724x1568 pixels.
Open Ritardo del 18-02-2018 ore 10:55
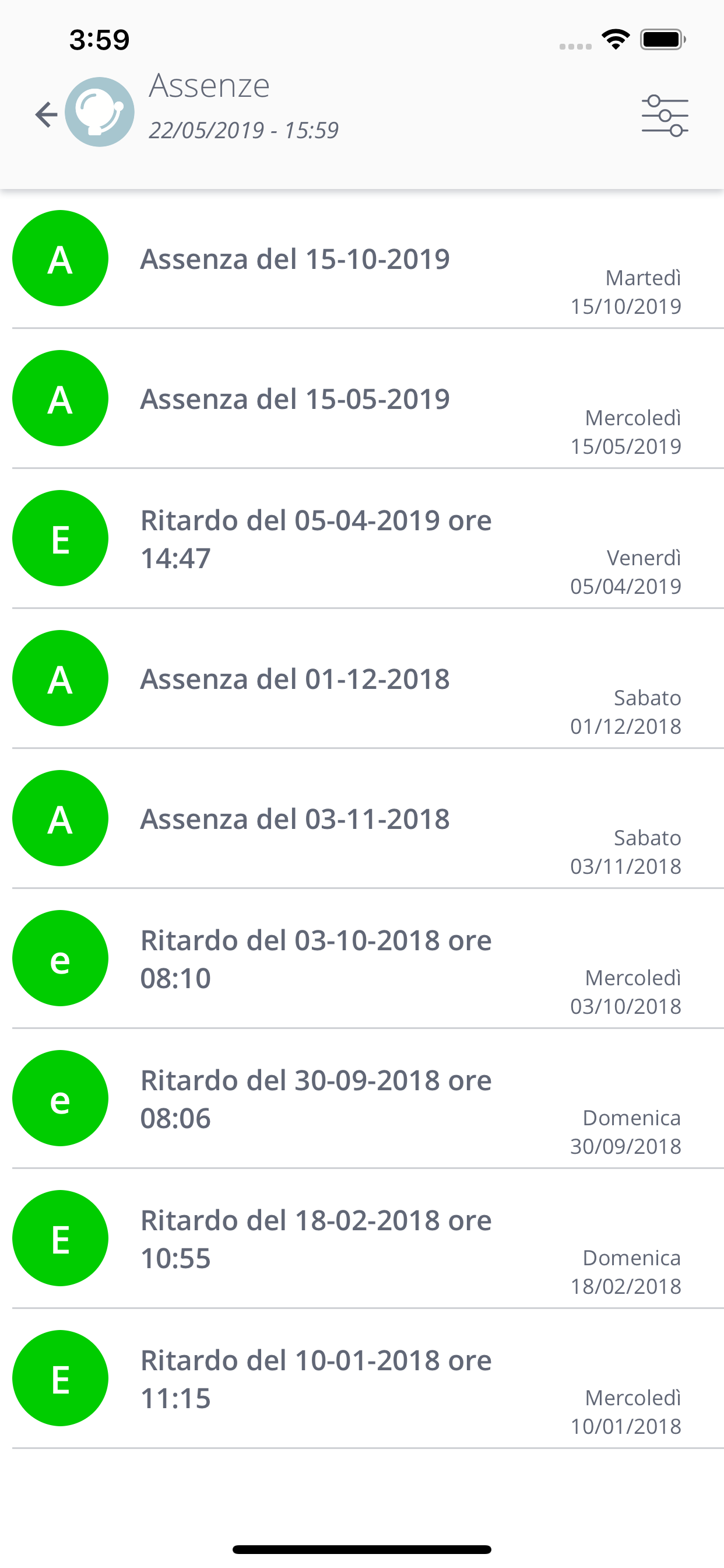click(x=362, y=1238)
